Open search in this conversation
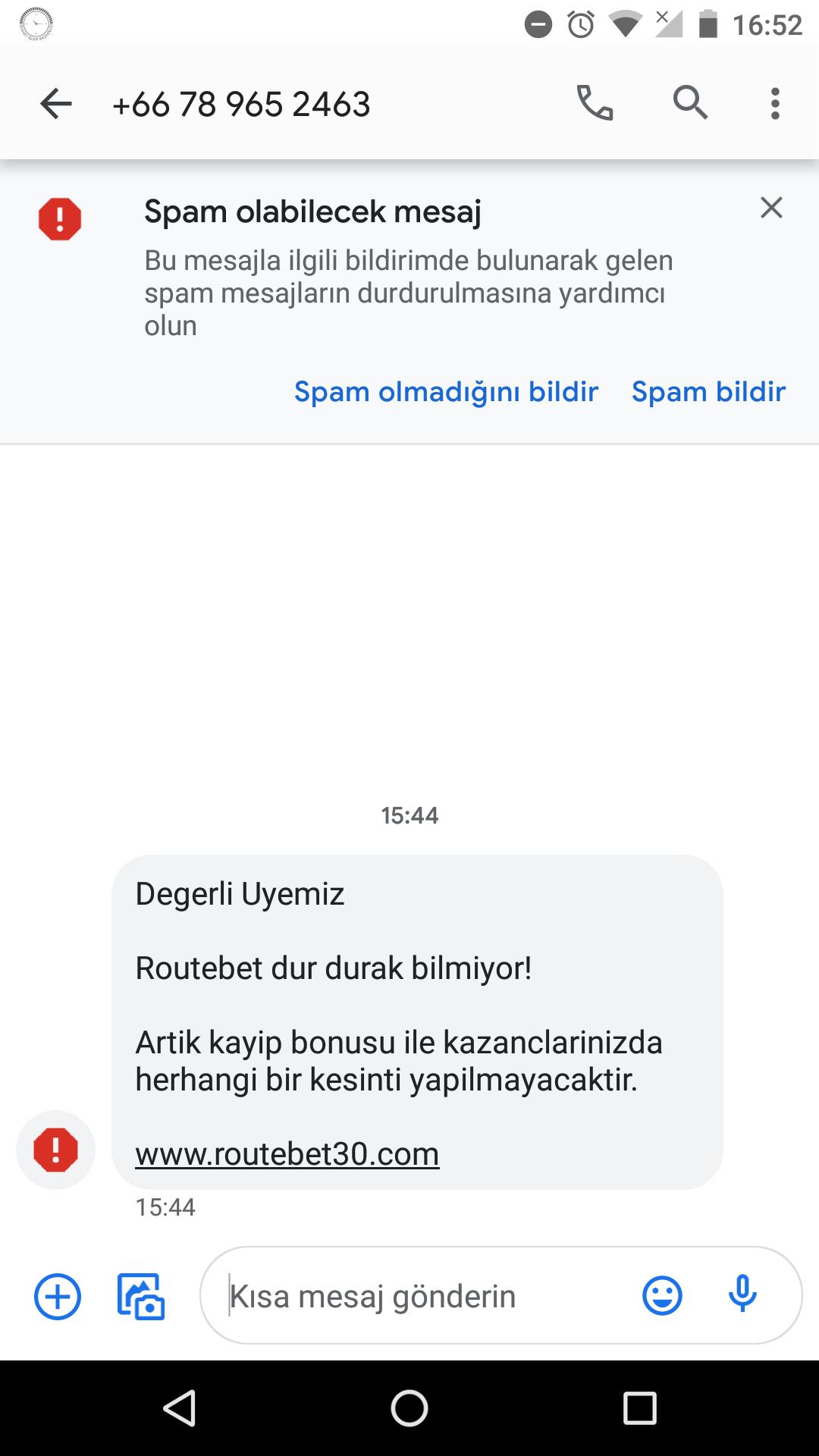Viewport: 819px width, 1456px height. [690, 103]
